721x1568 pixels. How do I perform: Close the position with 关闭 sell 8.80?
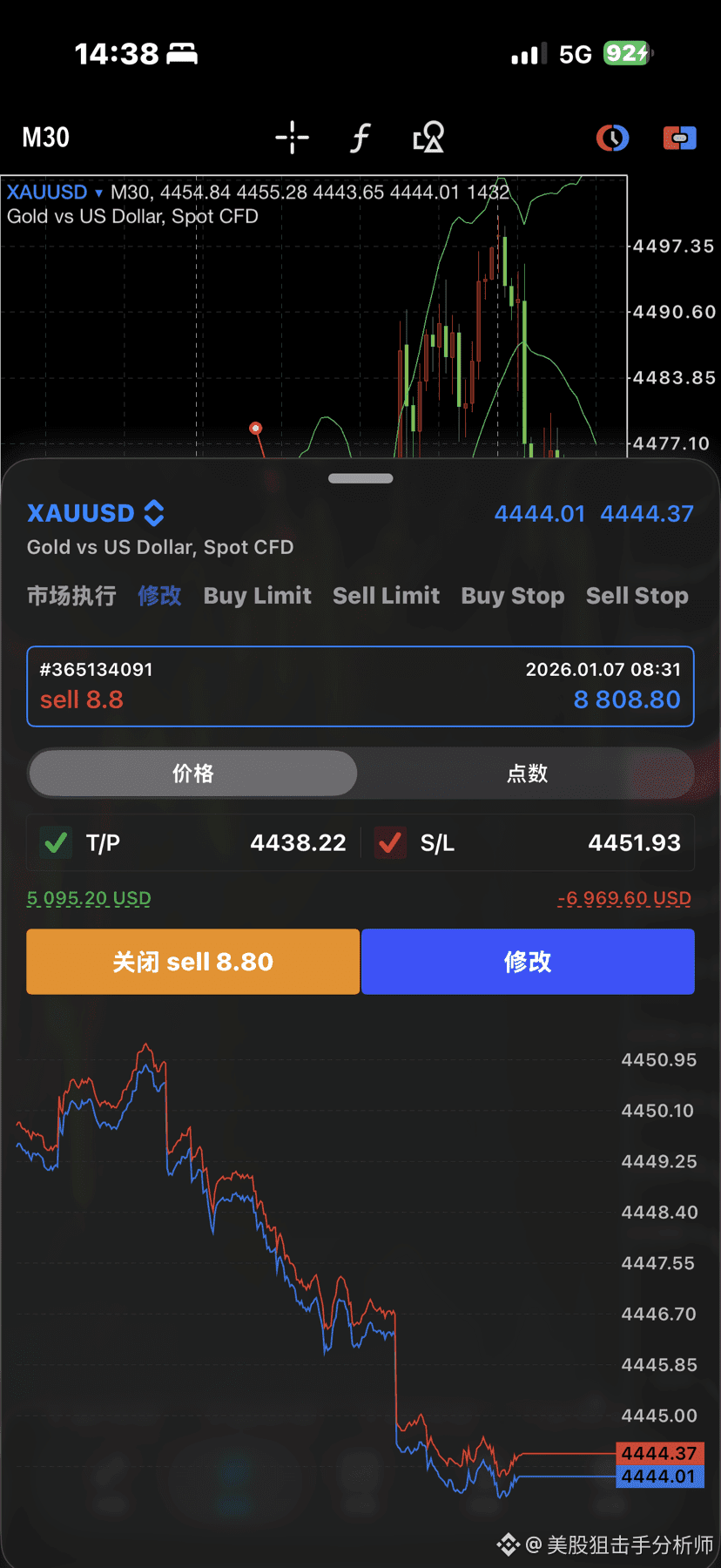click(192, 962)
